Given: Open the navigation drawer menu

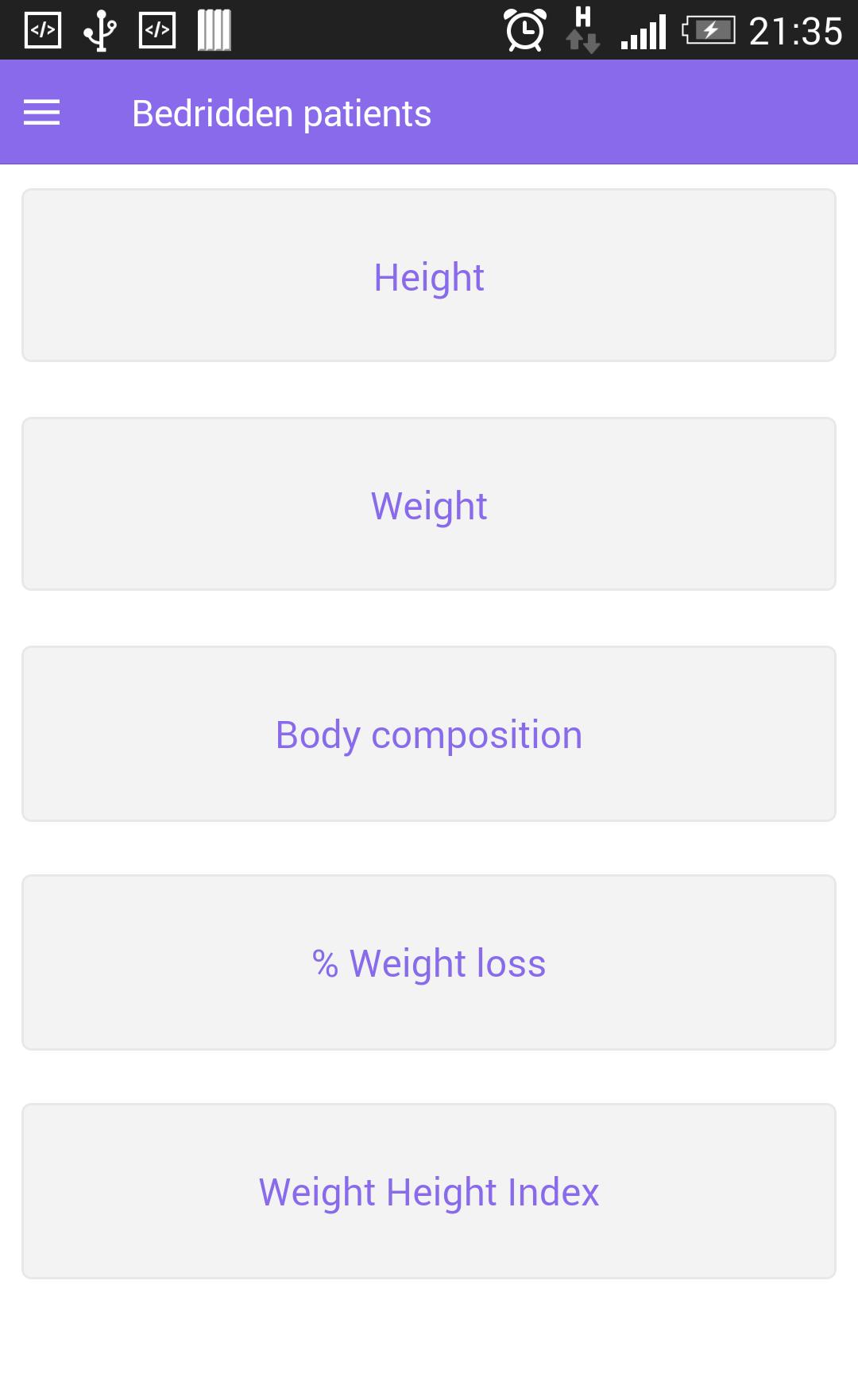Looking at the screenshot, I should click(42, 113).
